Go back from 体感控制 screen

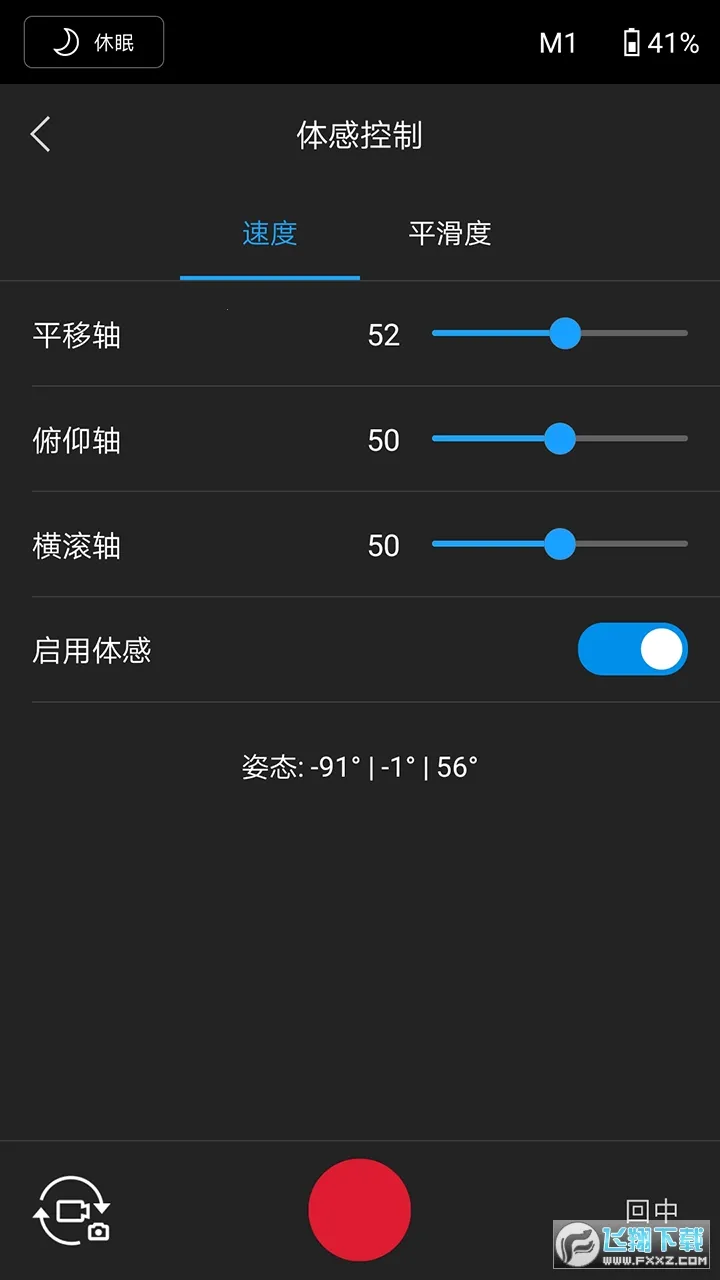tap(41, 134)
